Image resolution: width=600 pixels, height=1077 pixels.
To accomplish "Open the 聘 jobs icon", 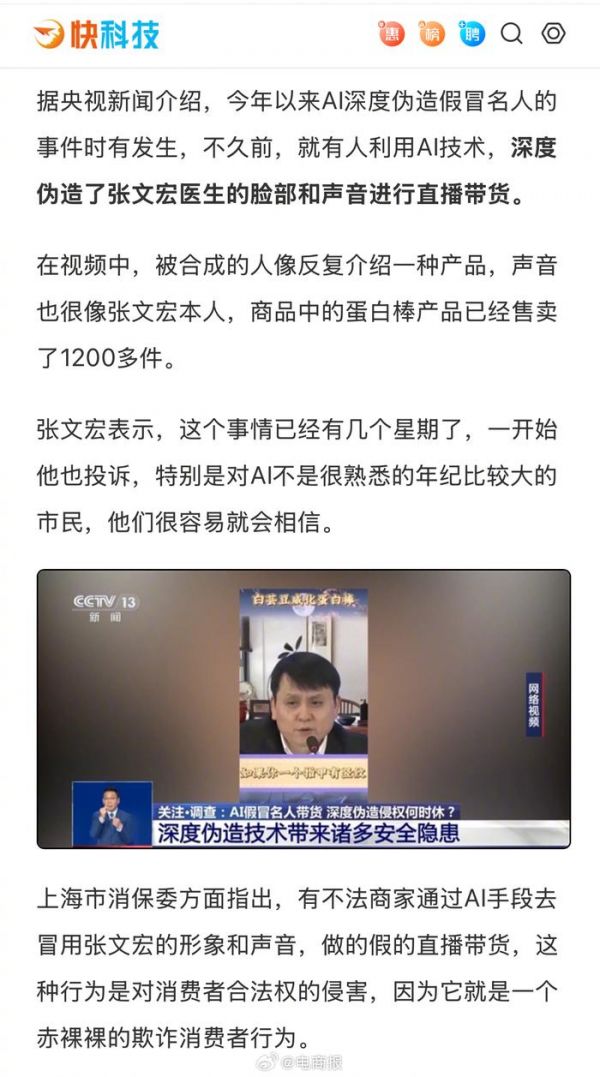I will coord(472,33).
